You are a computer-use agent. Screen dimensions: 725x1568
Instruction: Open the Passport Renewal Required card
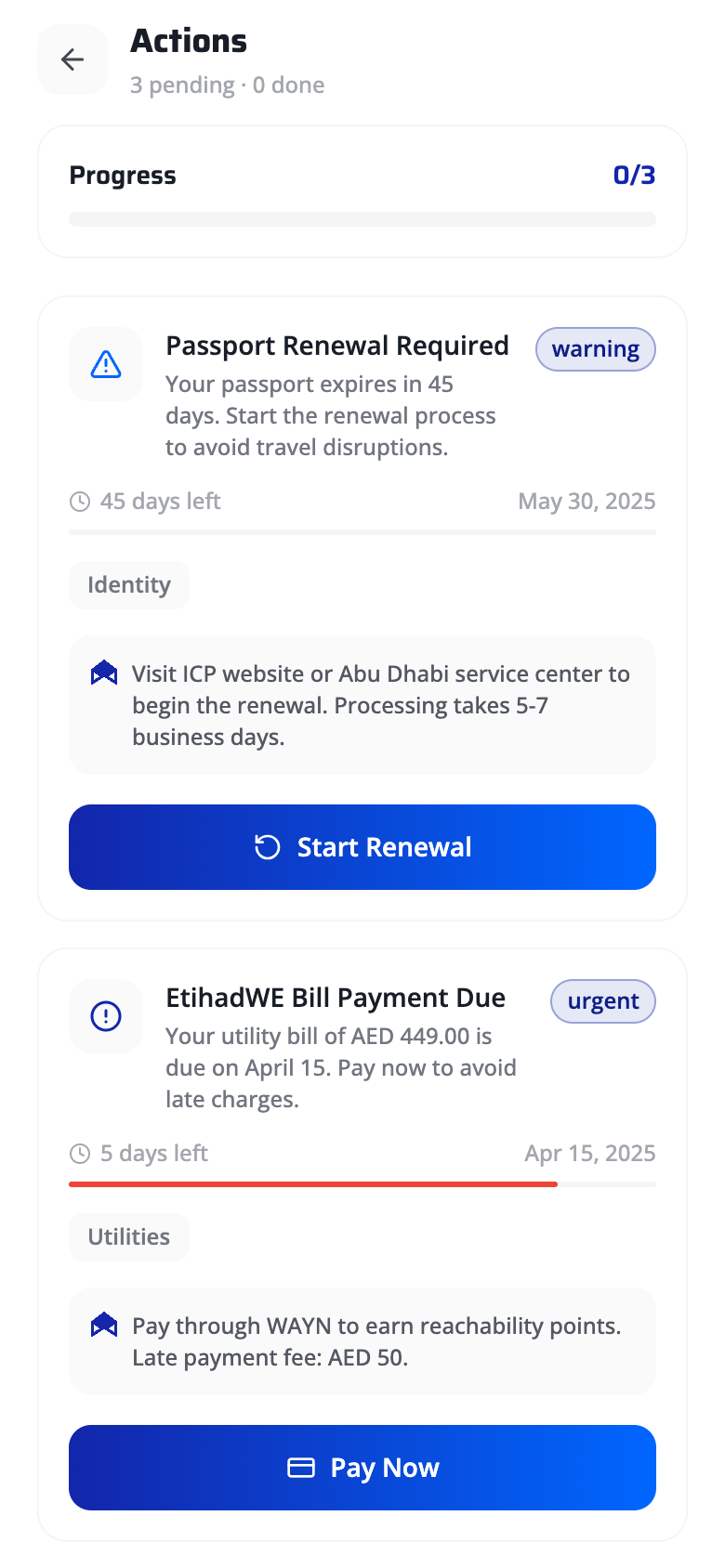[336, 346]
